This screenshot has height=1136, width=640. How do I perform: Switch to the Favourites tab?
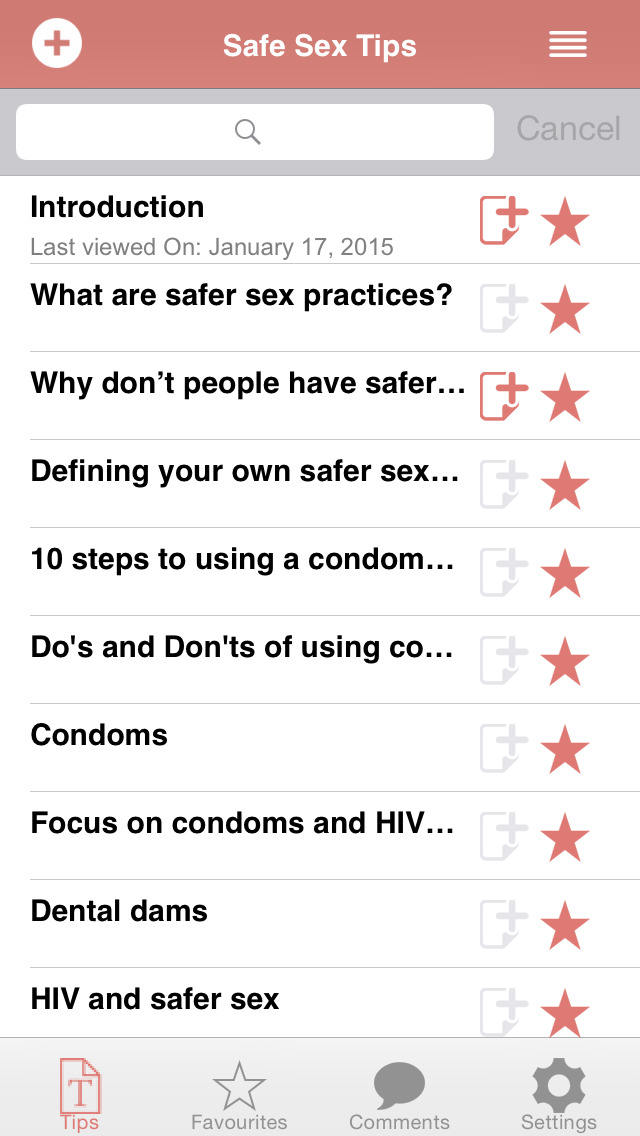[239, 1097]
